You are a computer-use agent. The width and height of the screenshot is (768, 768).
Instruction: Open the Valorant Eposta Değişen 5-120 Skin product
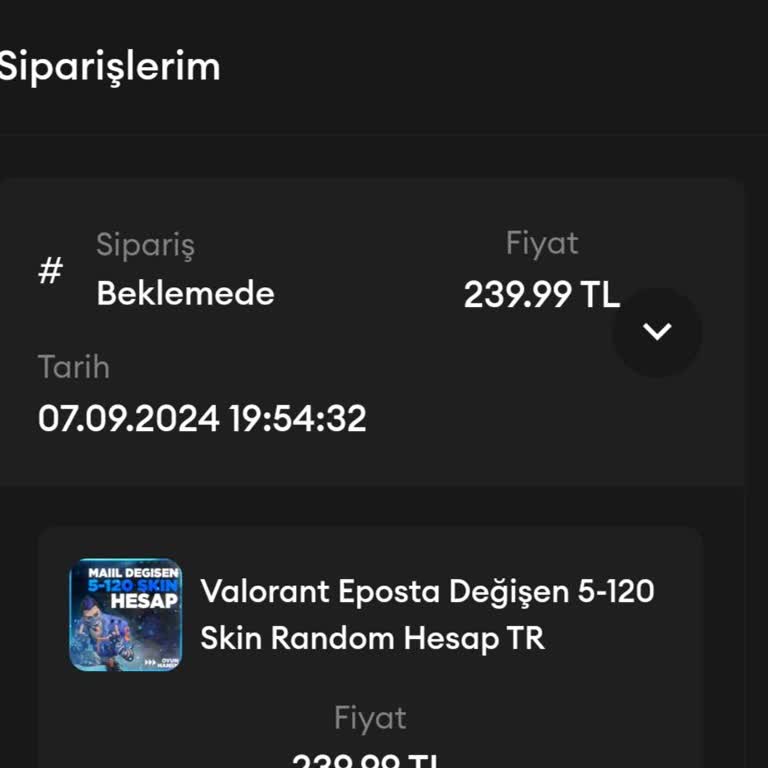427,614
